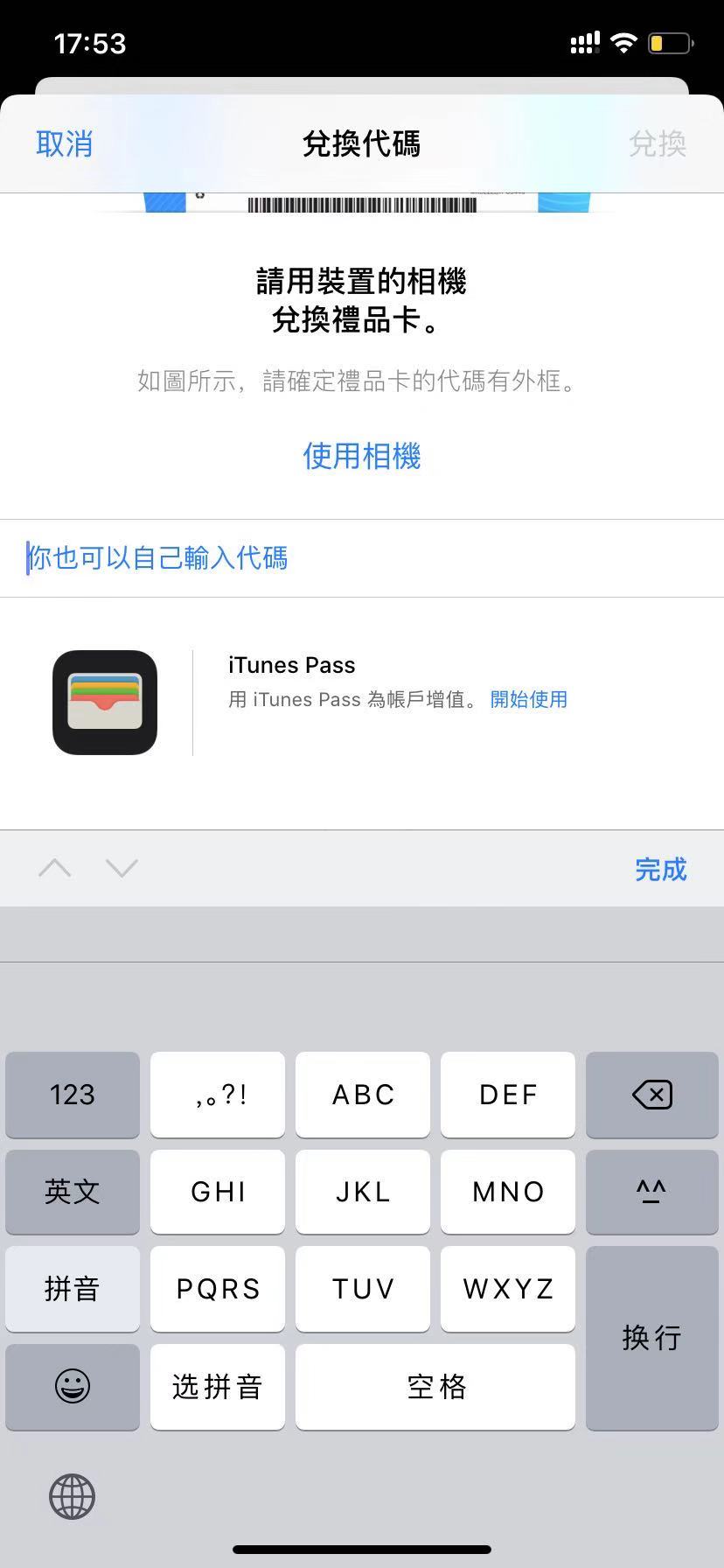Tap the 兌換 redeem button
Image resolution: width=724 pixels, height=1568 pixels.
point(658,143)
